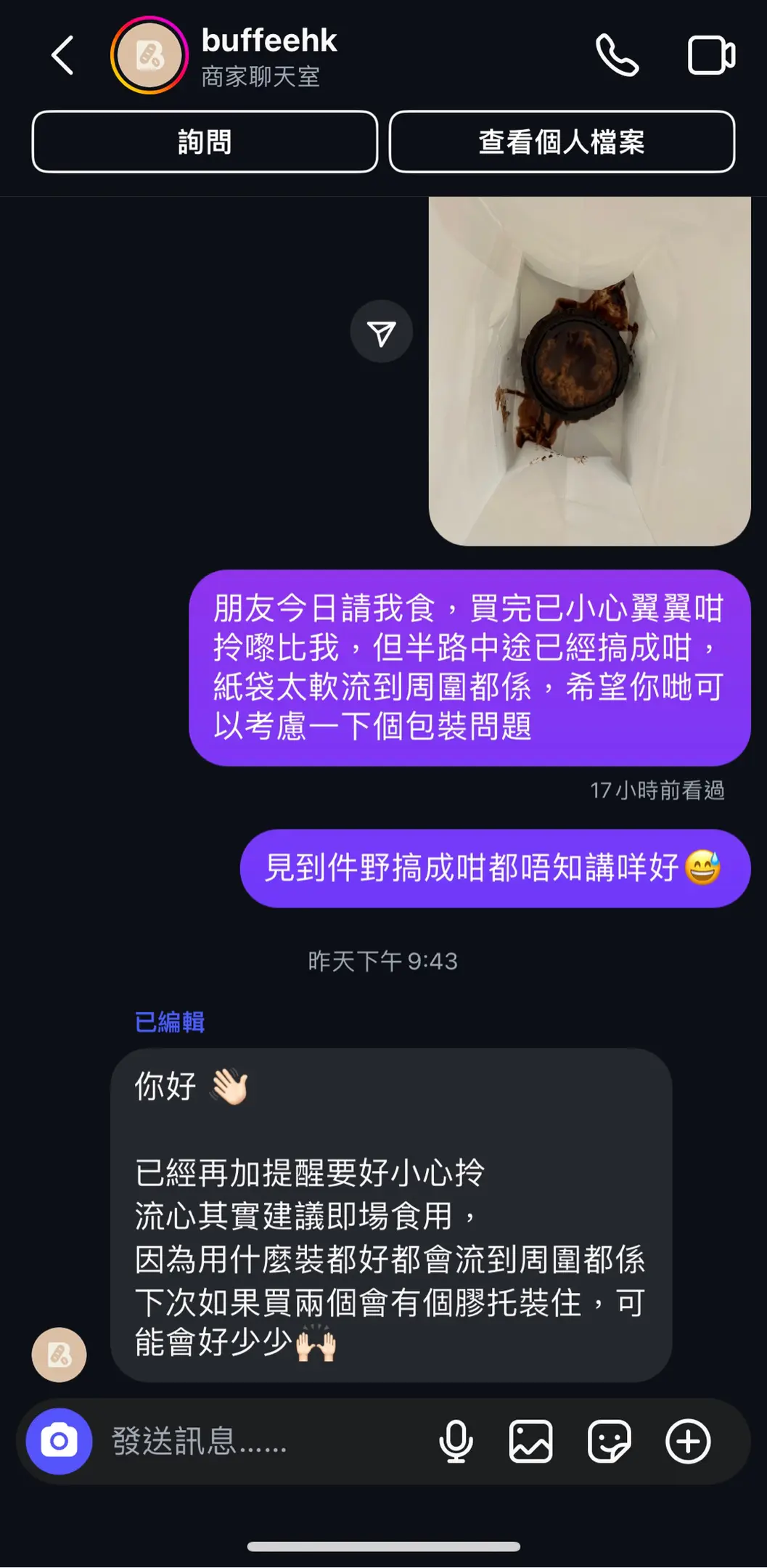Viewport: 767px width, 1568px height.
Task: Open buffeehk's story from the profile picture
Action: pyautogui.click(x=149, y=56)
